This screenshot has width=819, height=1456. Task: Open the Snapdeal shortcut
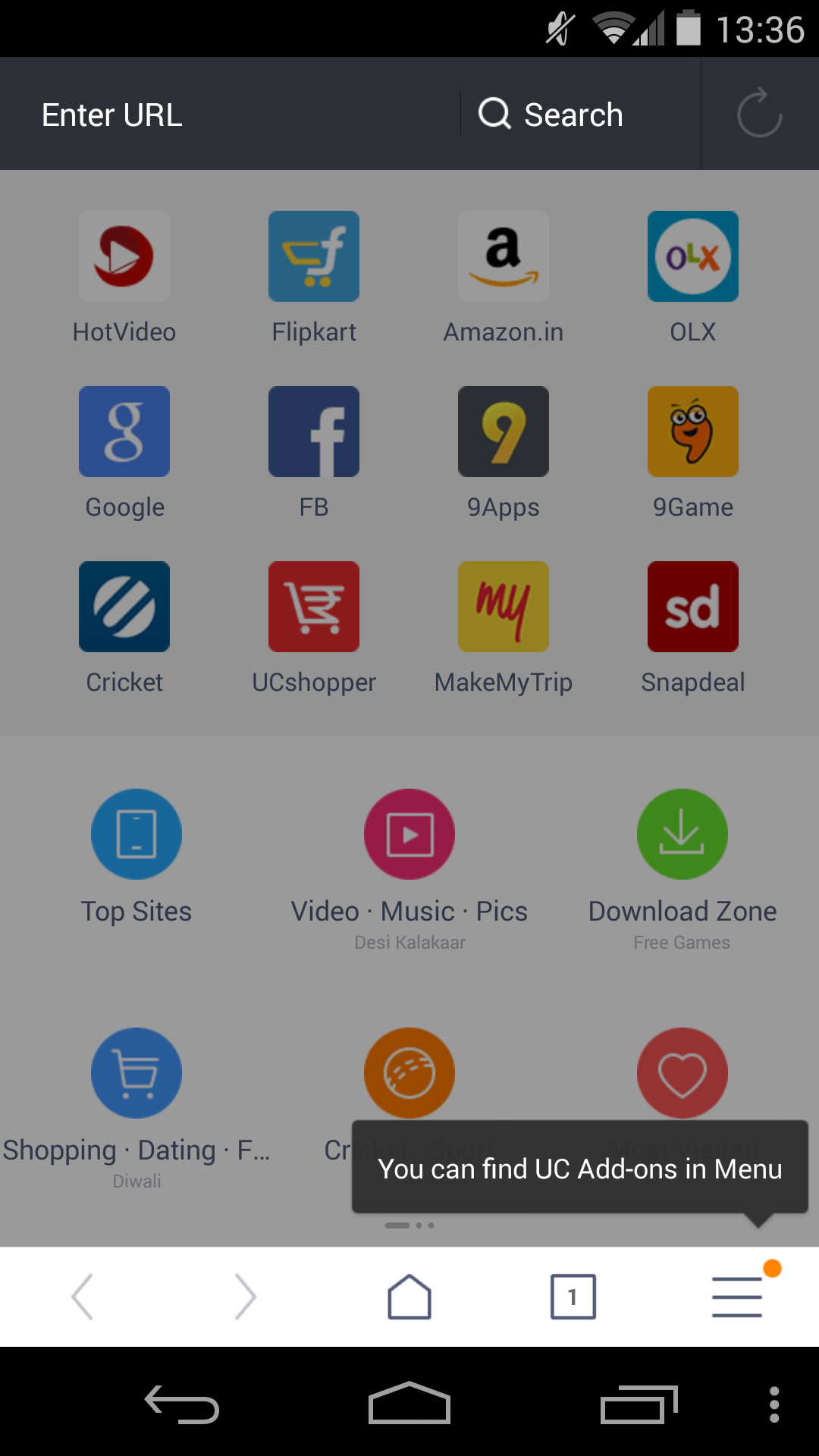693,628
